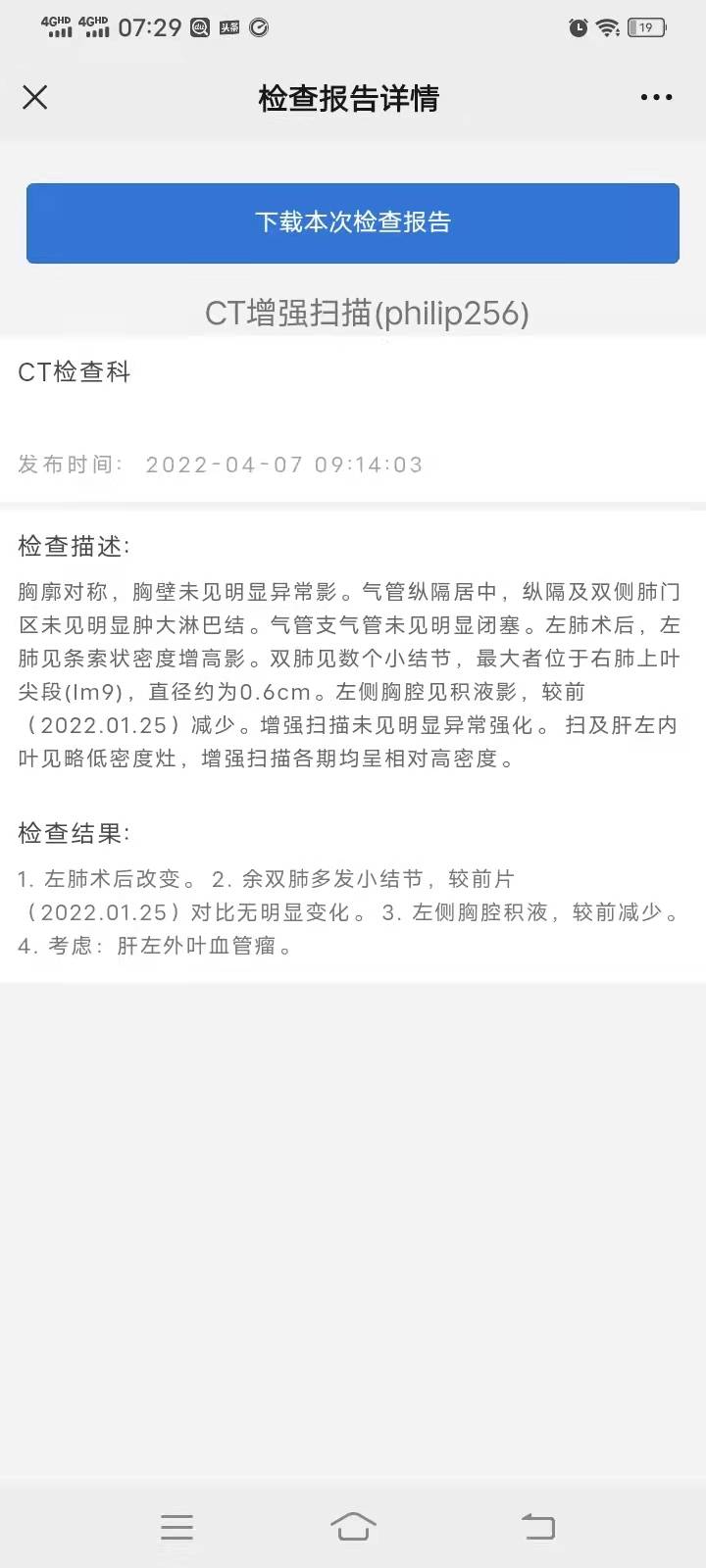This screenshot has height=1568, width=706.
Task: Tap the CT检查科 department label
Action: 76,372
